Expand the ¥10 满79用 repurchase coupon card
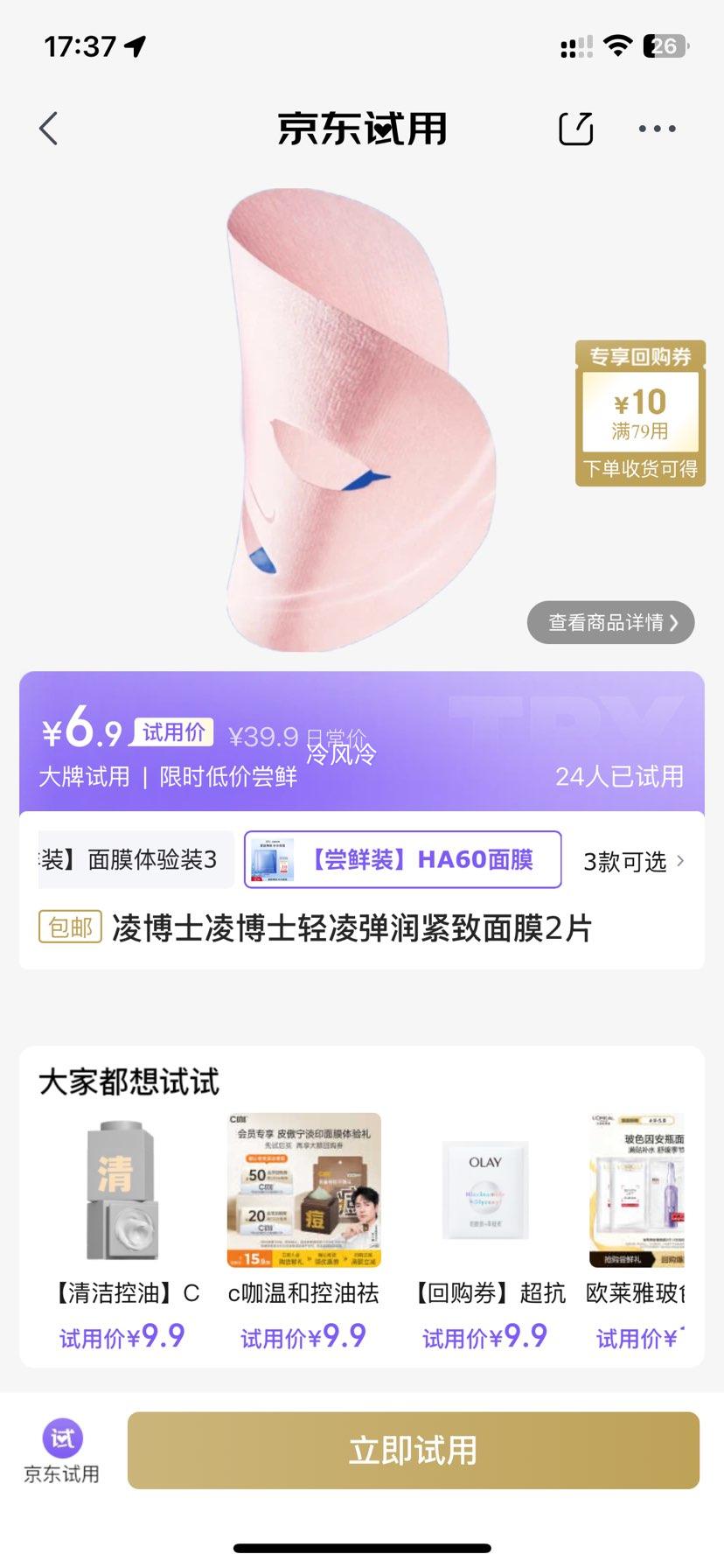The image size is (724, 1568). 640,411
